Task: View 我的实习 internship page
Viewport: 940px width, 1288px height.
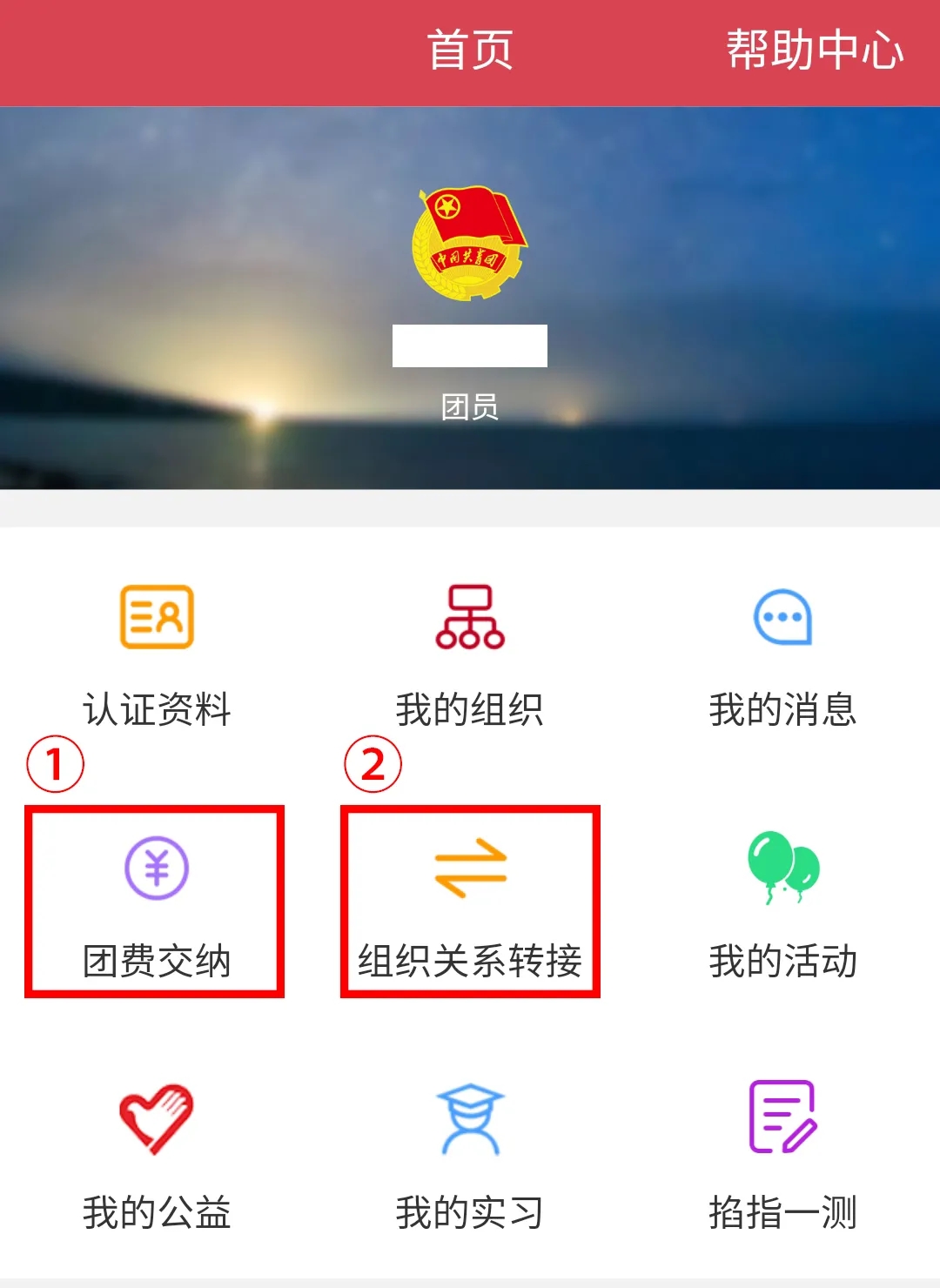Action: pyautogui.click(x=470, y=1156)
